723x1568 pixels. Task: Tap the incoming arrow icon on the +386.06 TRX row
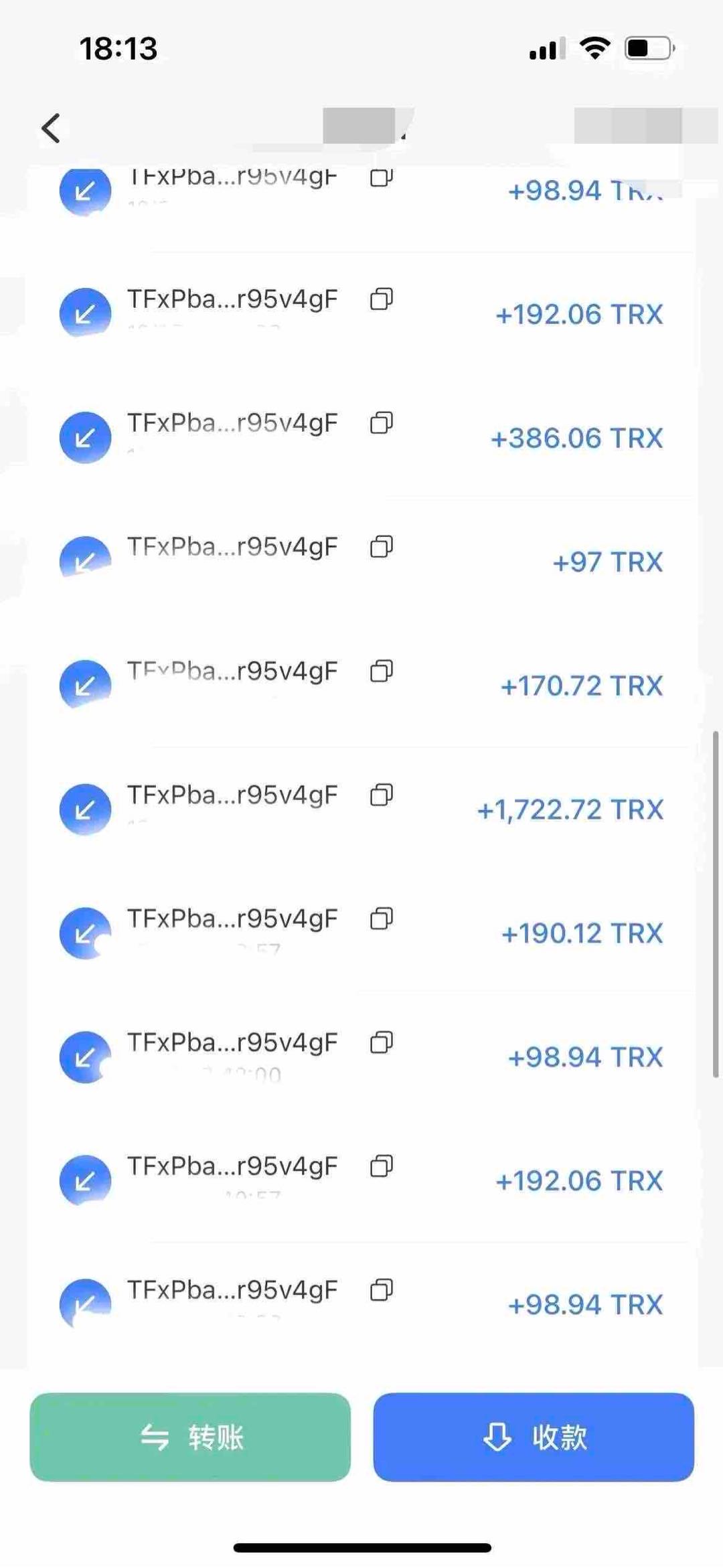click(x=85, y=437)
